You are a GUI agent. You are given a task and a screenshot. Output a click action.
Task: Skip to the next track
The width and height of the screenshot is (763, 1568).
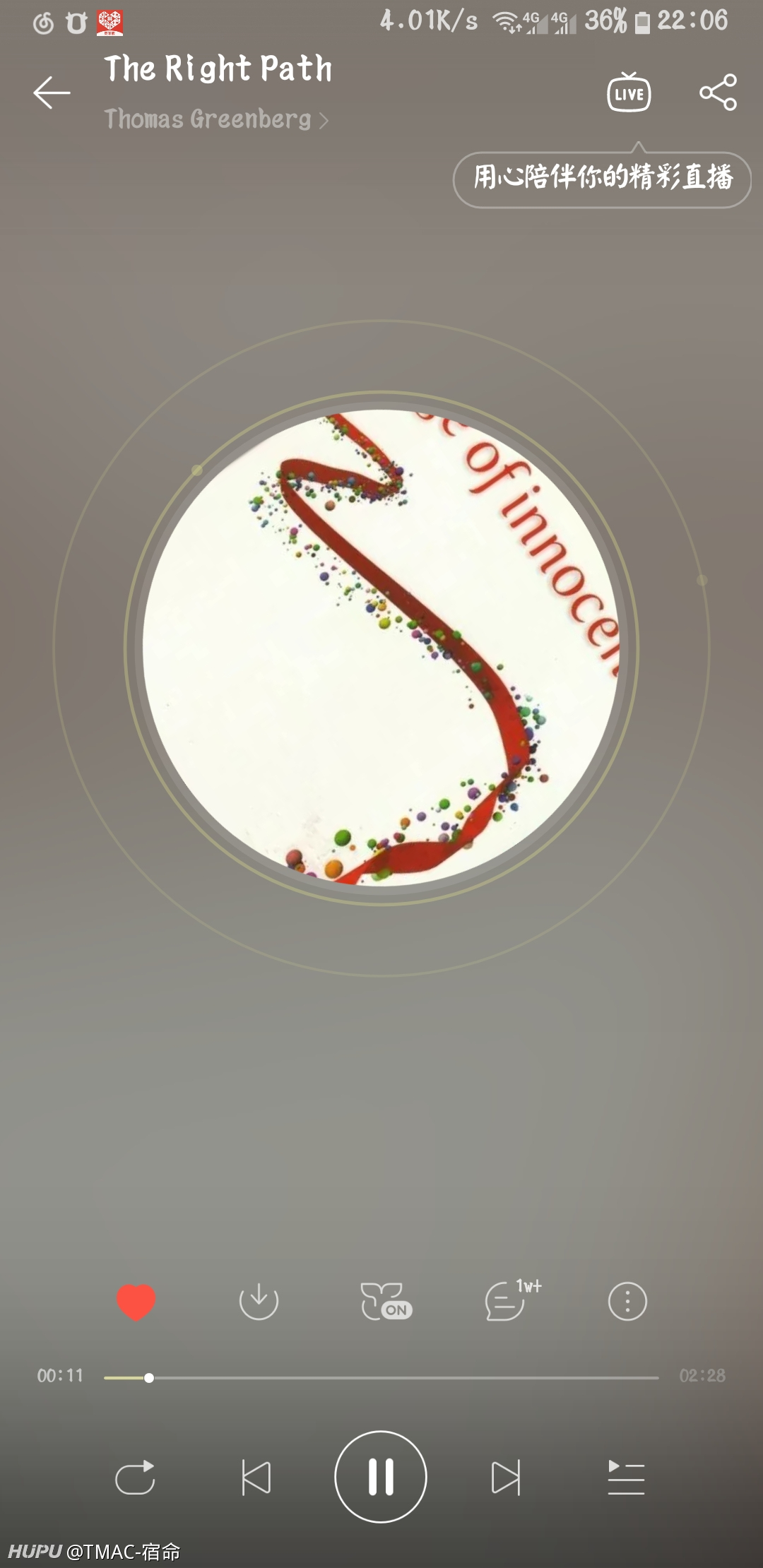(x=506, y=1478)
